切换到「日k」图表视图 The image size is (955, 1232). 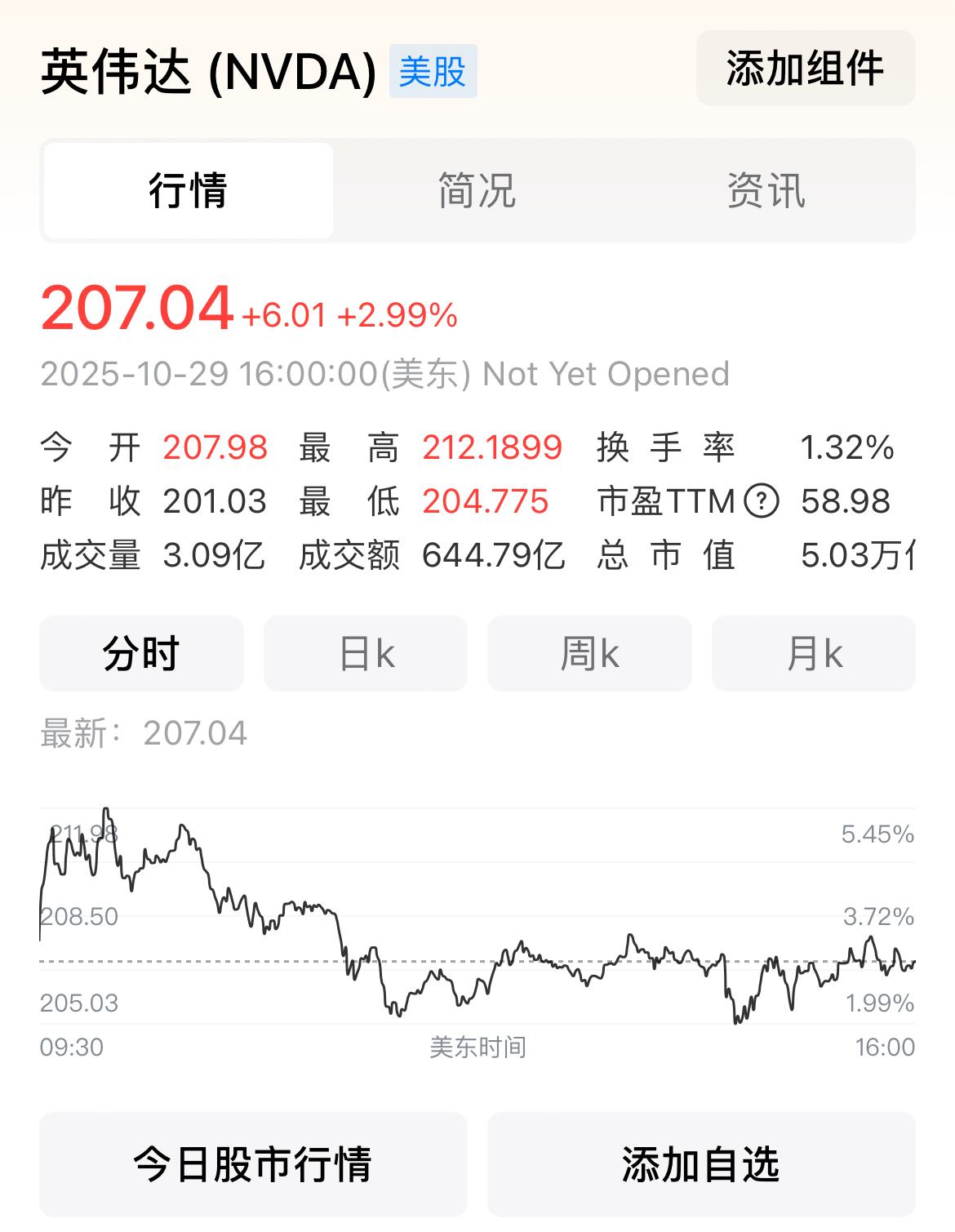365,652
